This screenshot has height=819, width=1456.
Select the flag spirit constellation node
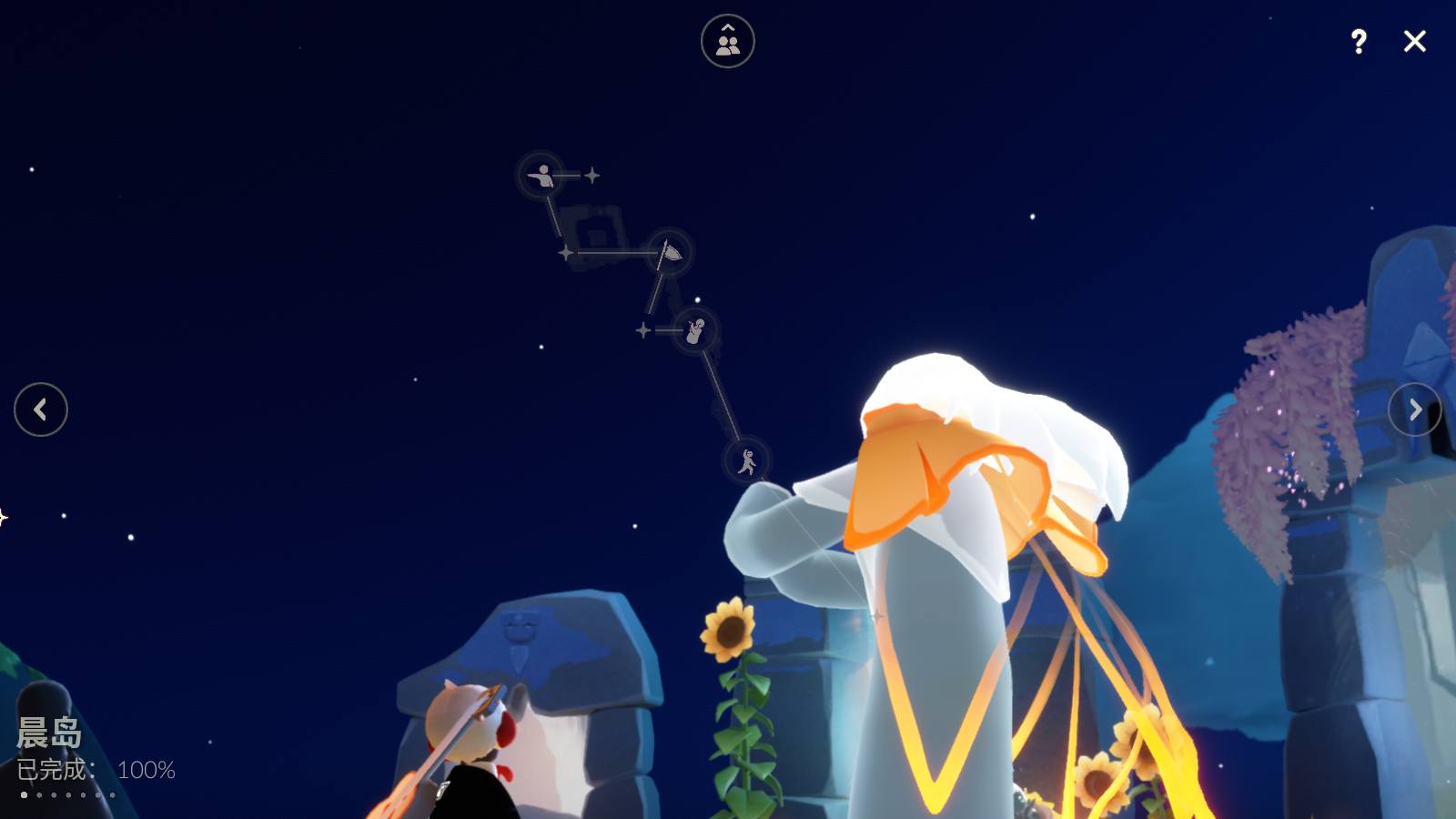tap(670, 252)
